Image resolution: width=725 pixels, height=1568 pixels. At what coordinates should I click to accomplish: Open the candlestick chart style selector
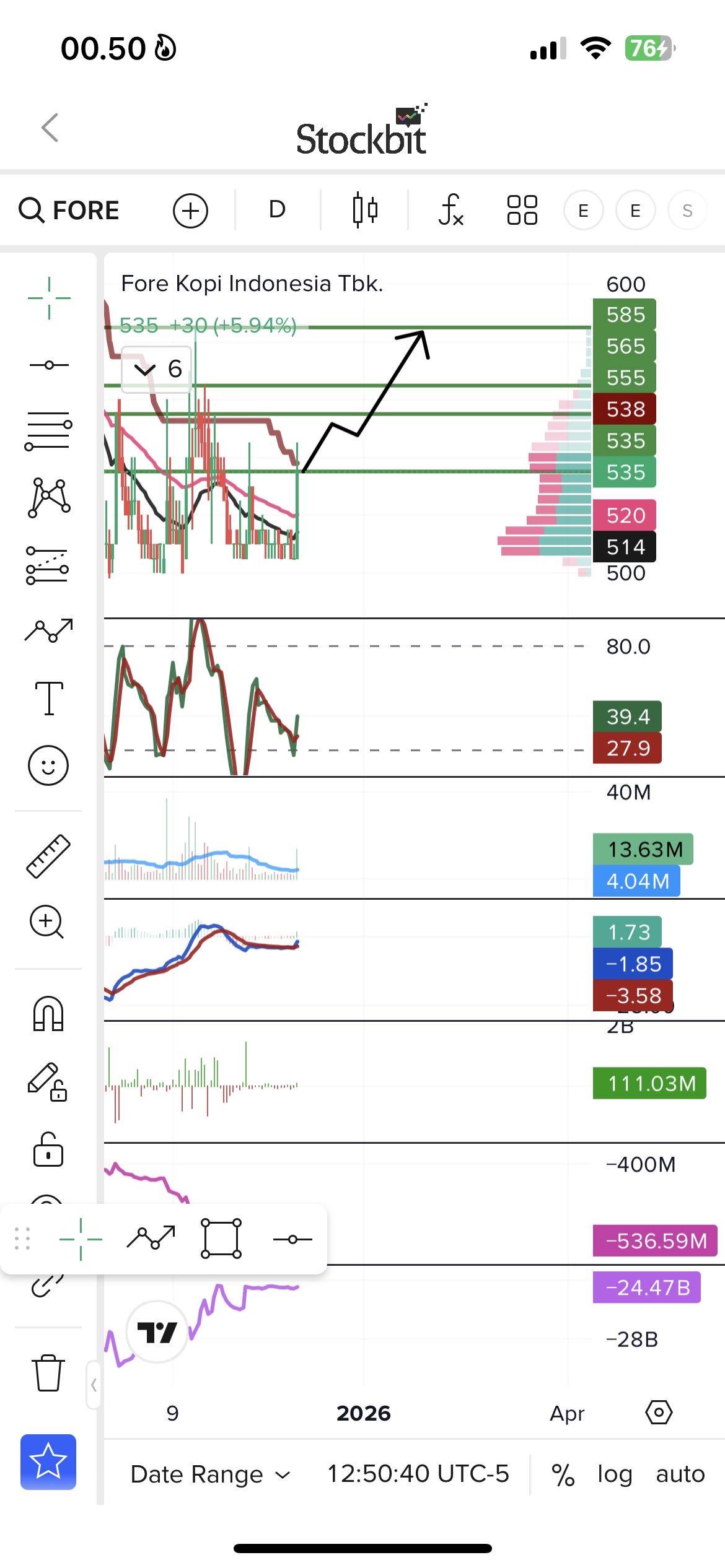[x=364, y=210]
